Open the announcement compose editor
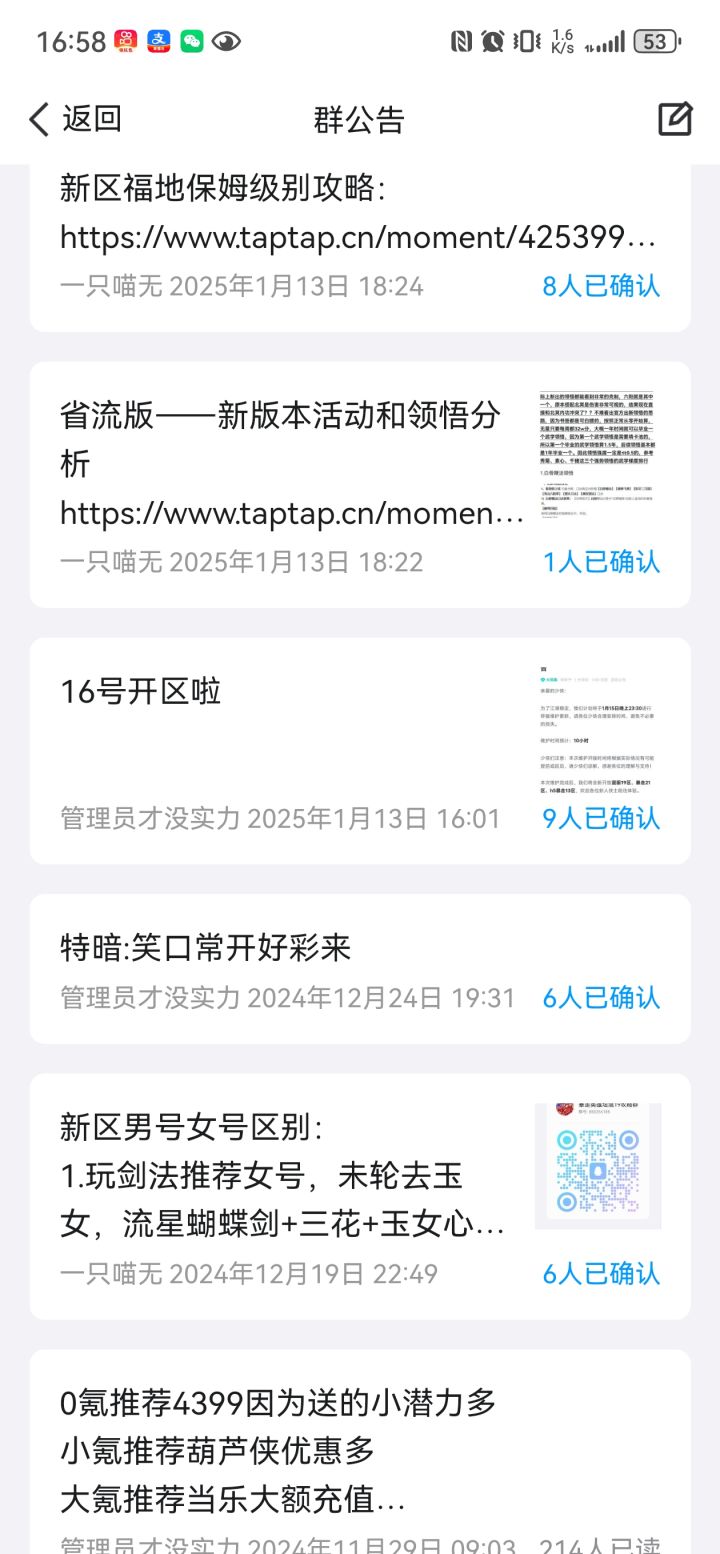Screen dimensions: 720x1554 pyautogui.click(x=675, y=117)
